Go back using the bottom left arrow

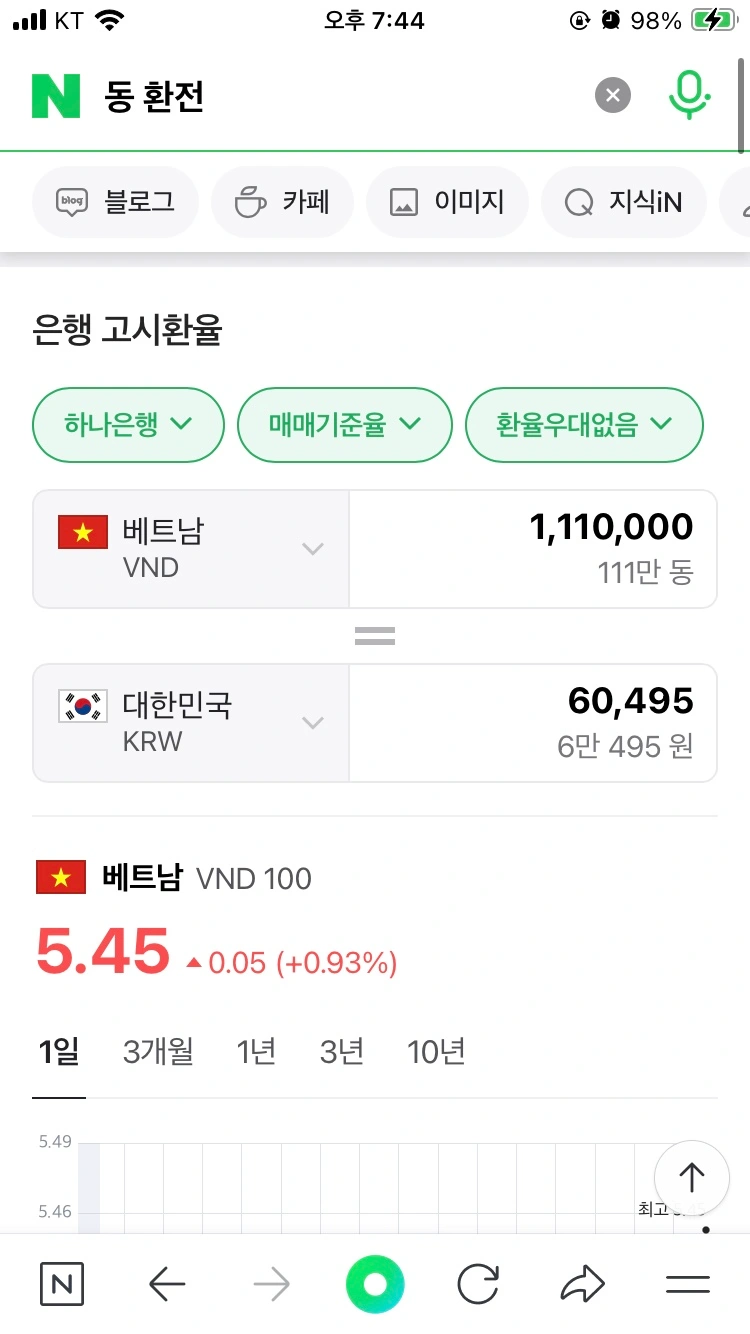[167, 1284]
